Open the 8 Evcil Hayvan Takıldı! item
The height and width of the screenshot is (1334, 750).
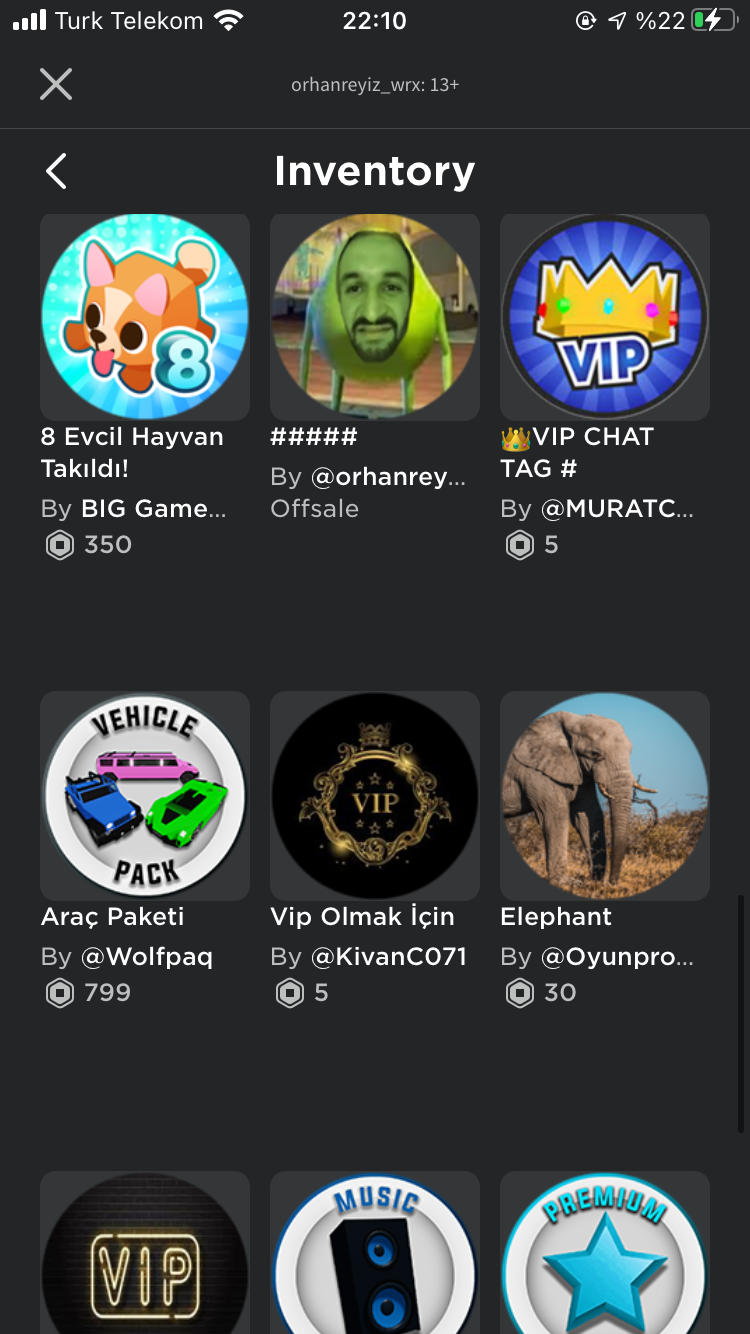coord(145,317)
